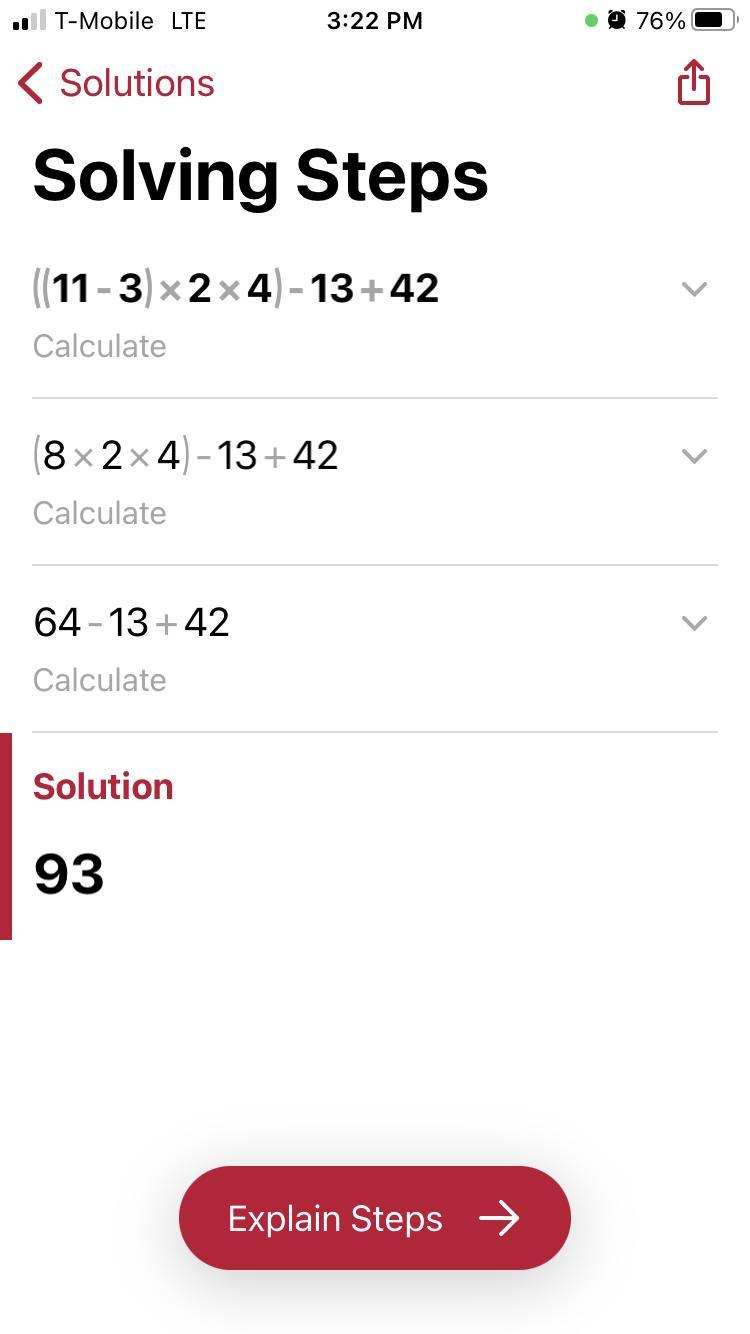Viewport: 750px width, 1334px height.
Task: Expand the (8×2×4)-13+42 step
Action: tap(694, 456)
